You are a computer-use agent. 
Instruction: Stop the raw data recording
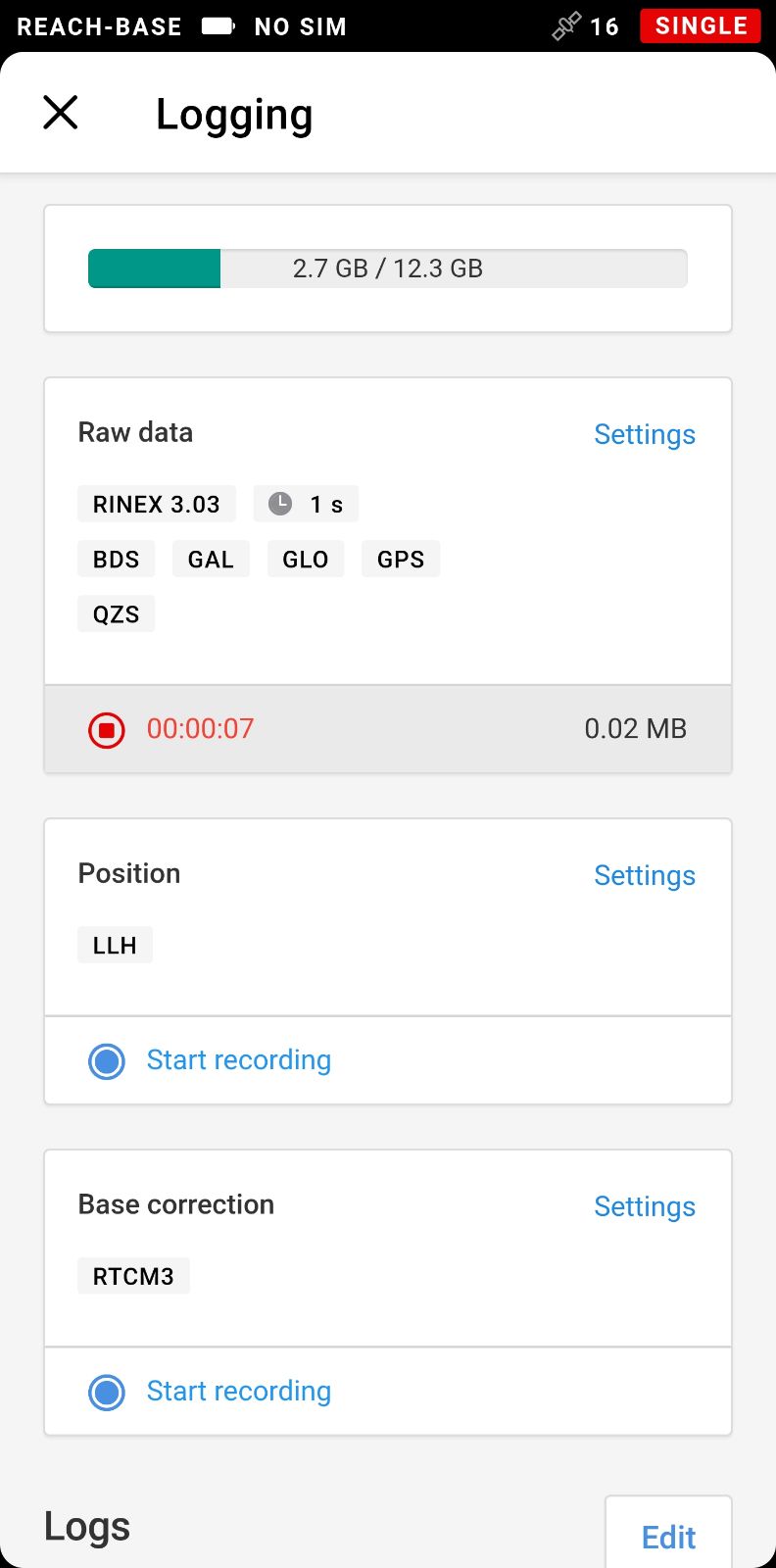coord(107,729)
